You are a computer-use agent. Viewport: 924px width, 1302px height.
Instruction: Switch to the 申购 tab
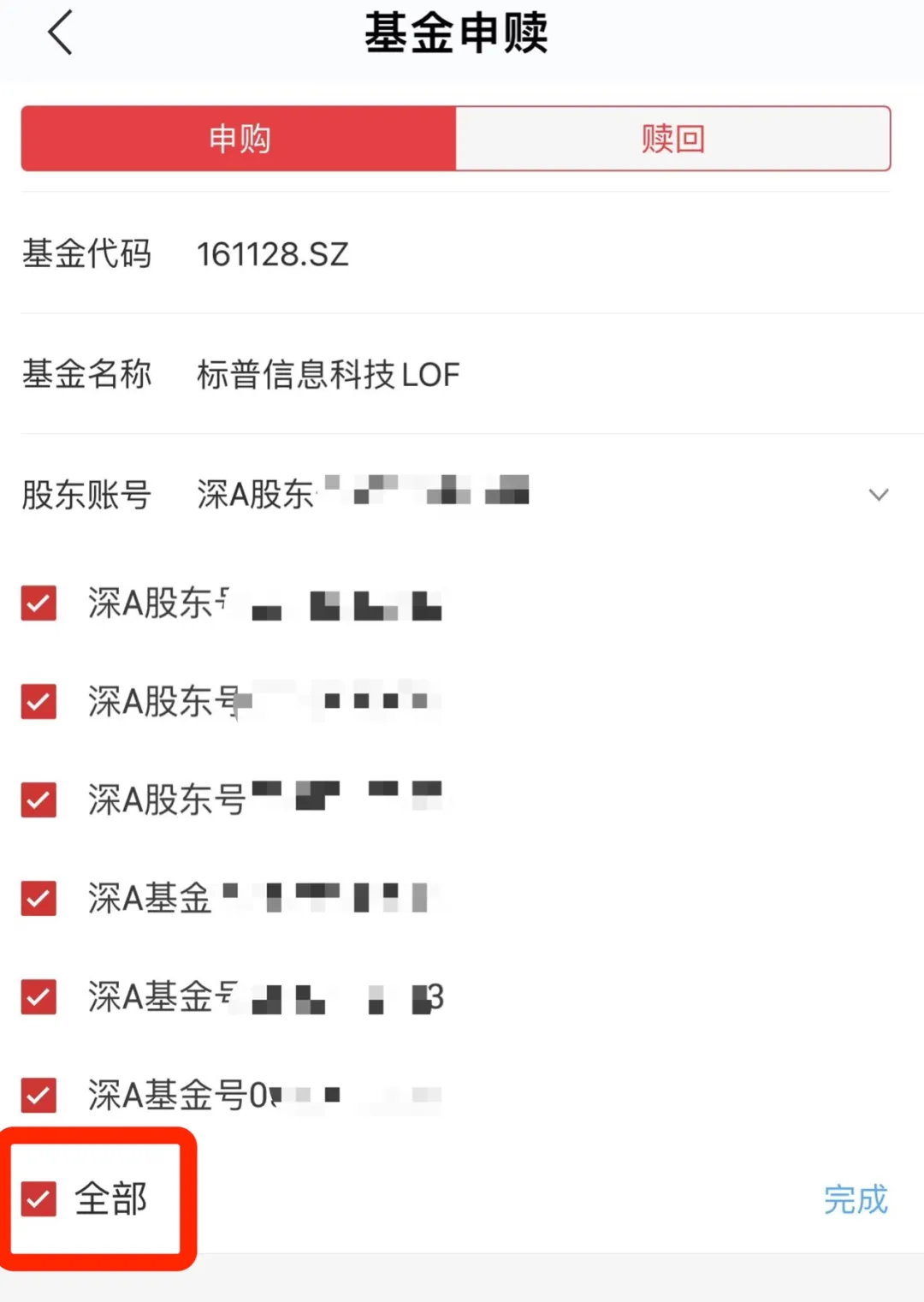[x=239, y=139]
